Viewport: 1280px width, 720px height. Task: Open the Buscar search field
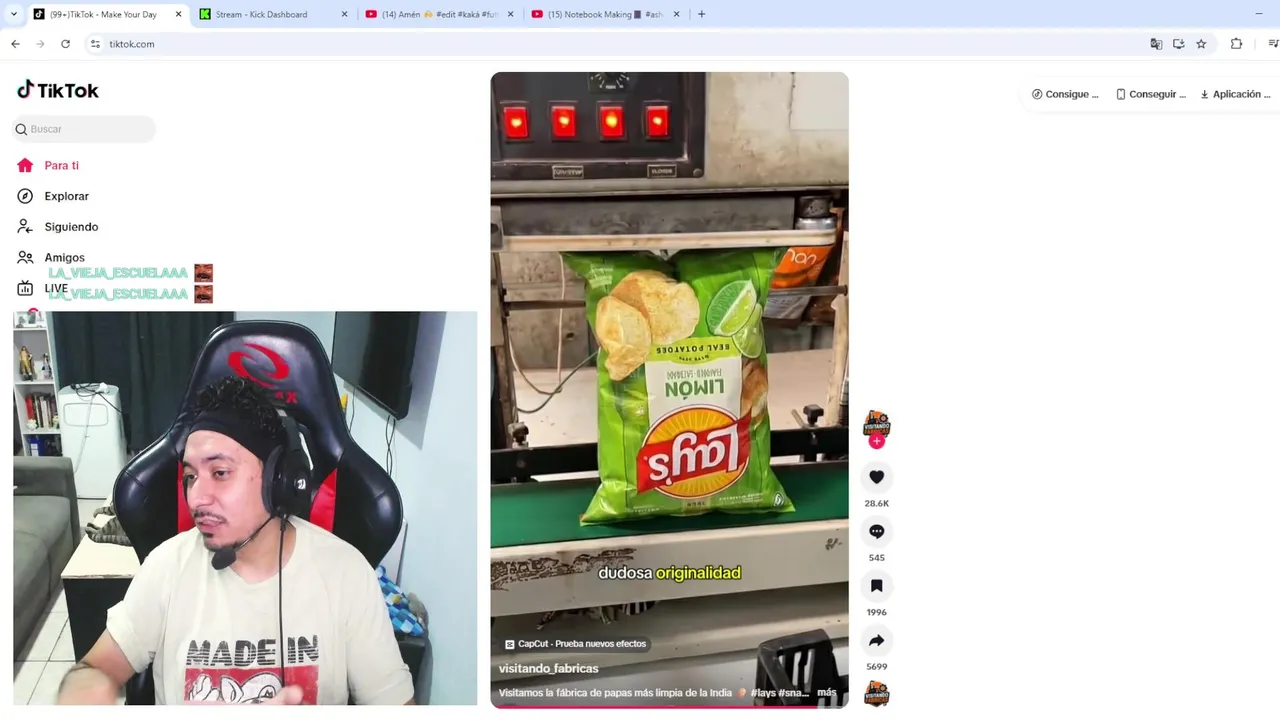[x=85, y=129]
